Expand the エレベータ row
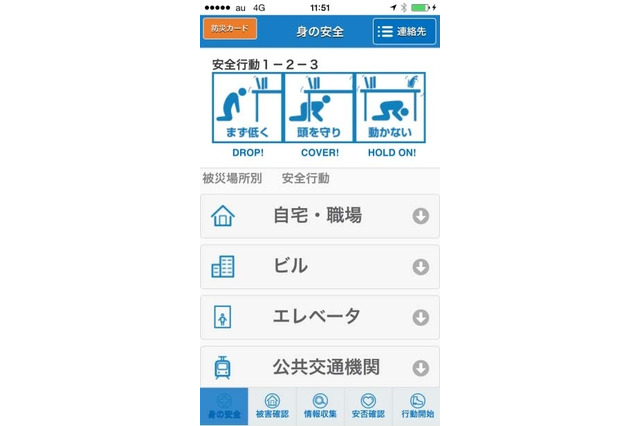The height and width of the screenshot is (426, 640). (319, 317)
